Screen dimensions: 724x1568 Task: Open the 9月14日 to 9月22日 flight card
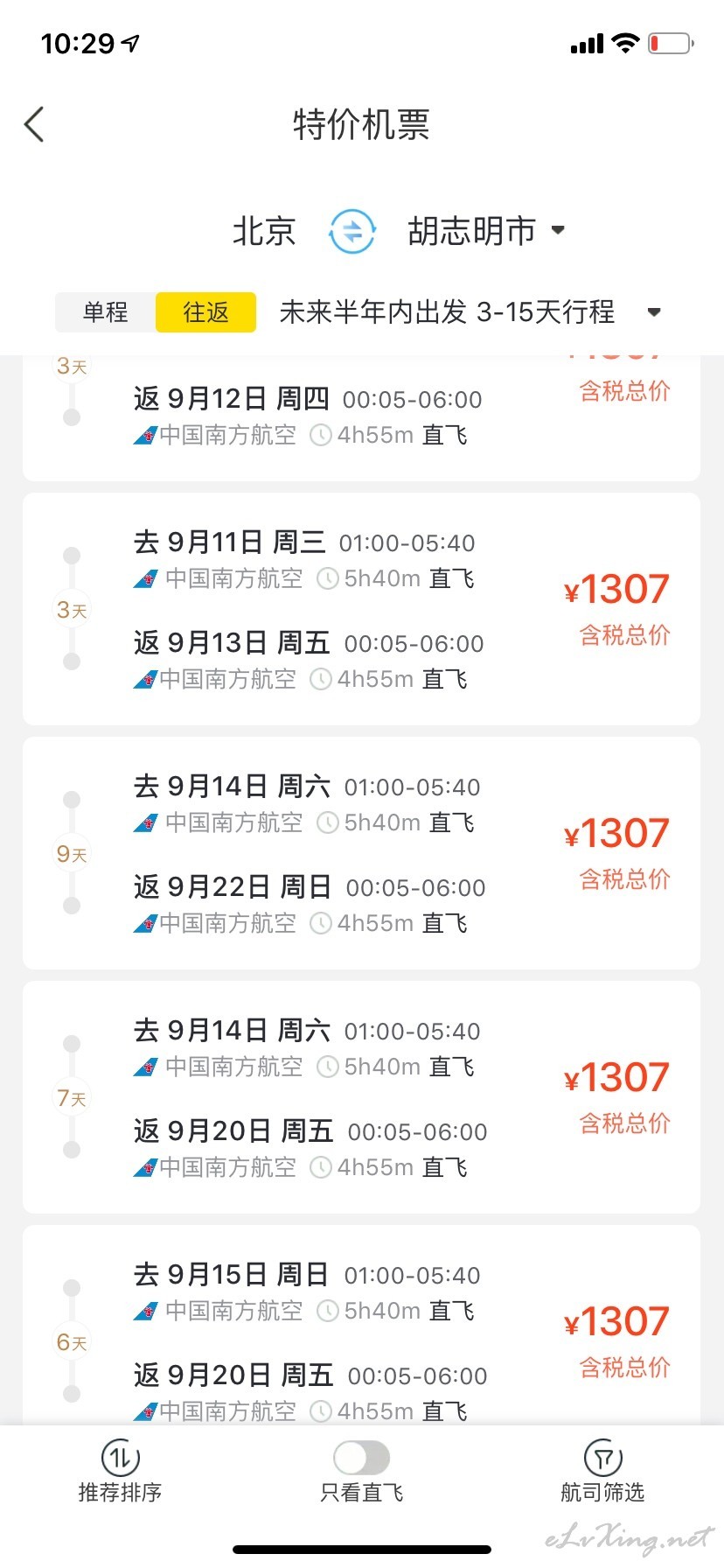pyautogui.click(x=361, y=853)
